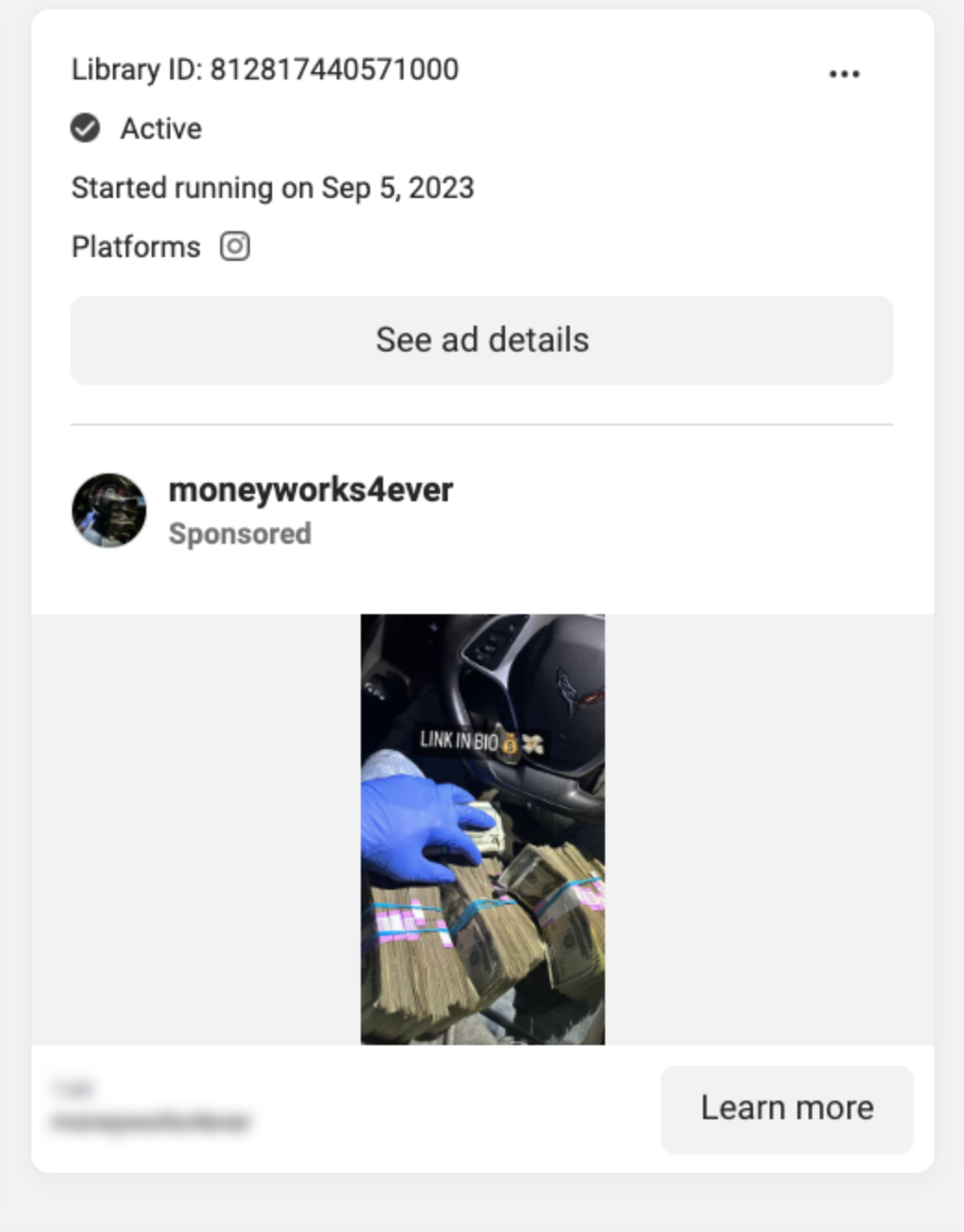The width and height of the screenshot is (964, 1232).
Task: Open the three-dot overflow menu
Action: [x=844, y=74]
